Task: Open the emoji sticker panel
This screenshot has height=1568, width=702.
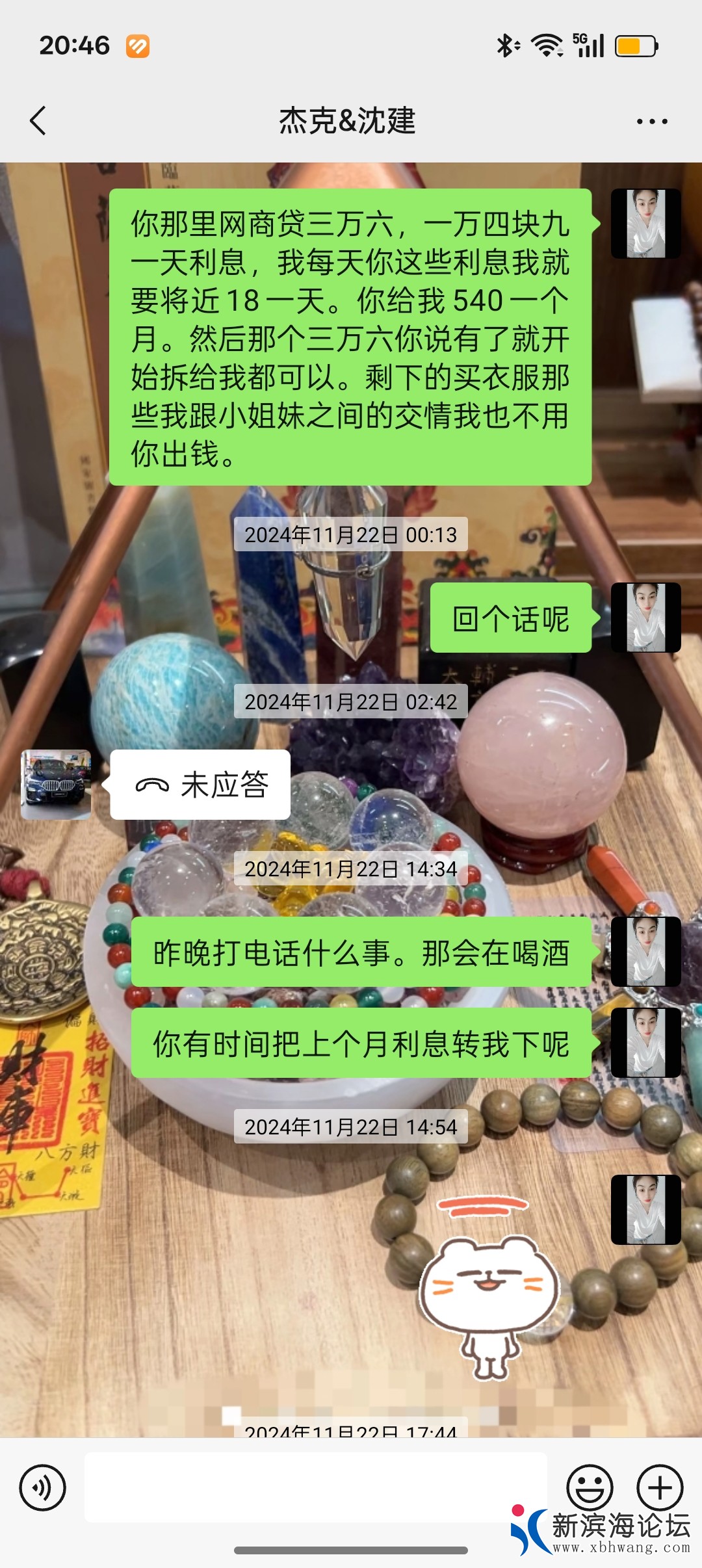Action: (590, 1487)
